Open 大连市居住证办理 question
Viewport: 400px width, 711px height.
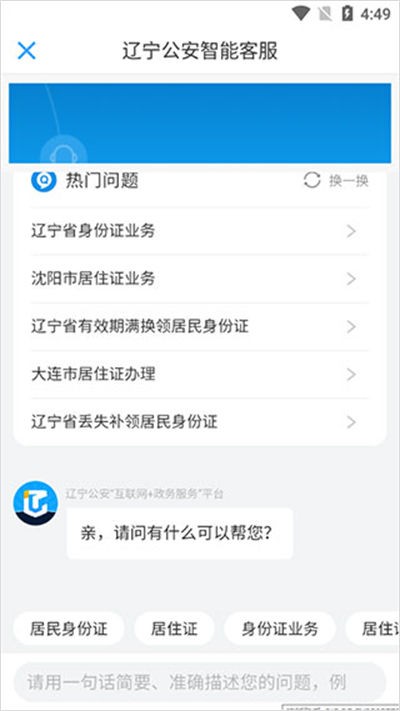click(x=200, y=375)
